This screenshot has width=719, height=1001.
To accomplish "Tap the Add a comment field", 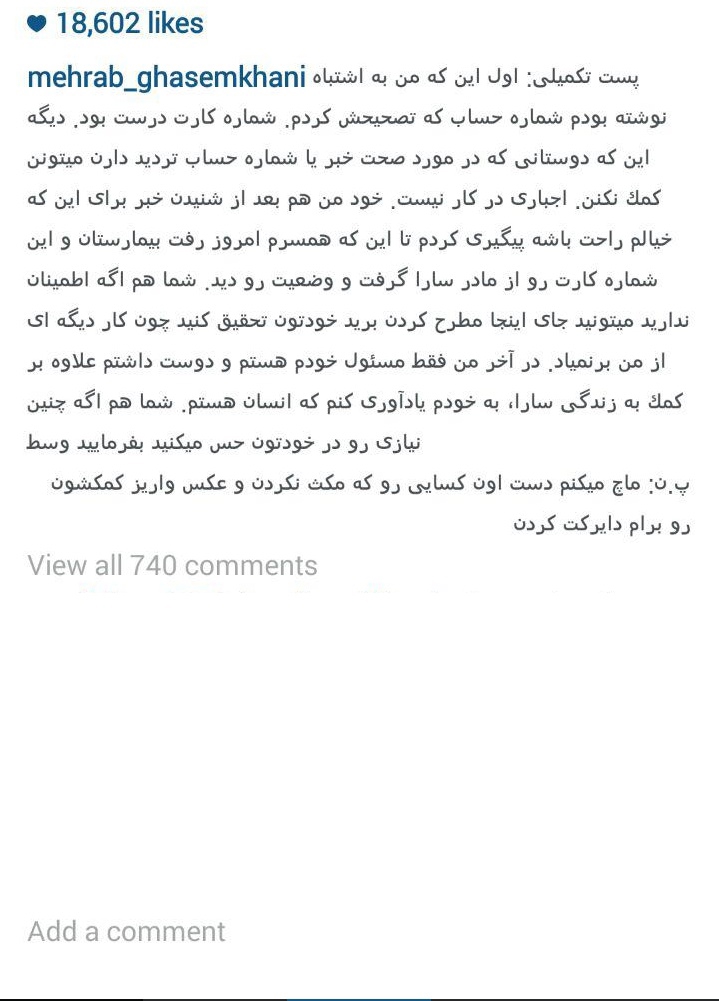I will 127,932.
